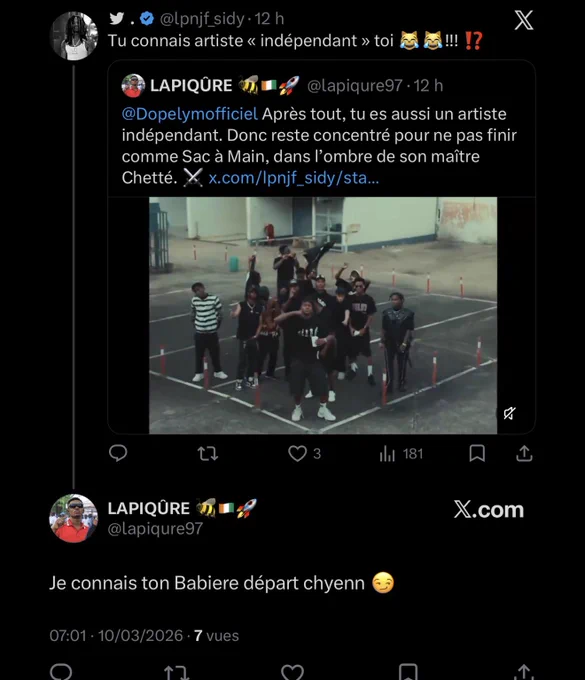
Task: Repost @lpnjf_sidy's post
Action: pos(208,454)
